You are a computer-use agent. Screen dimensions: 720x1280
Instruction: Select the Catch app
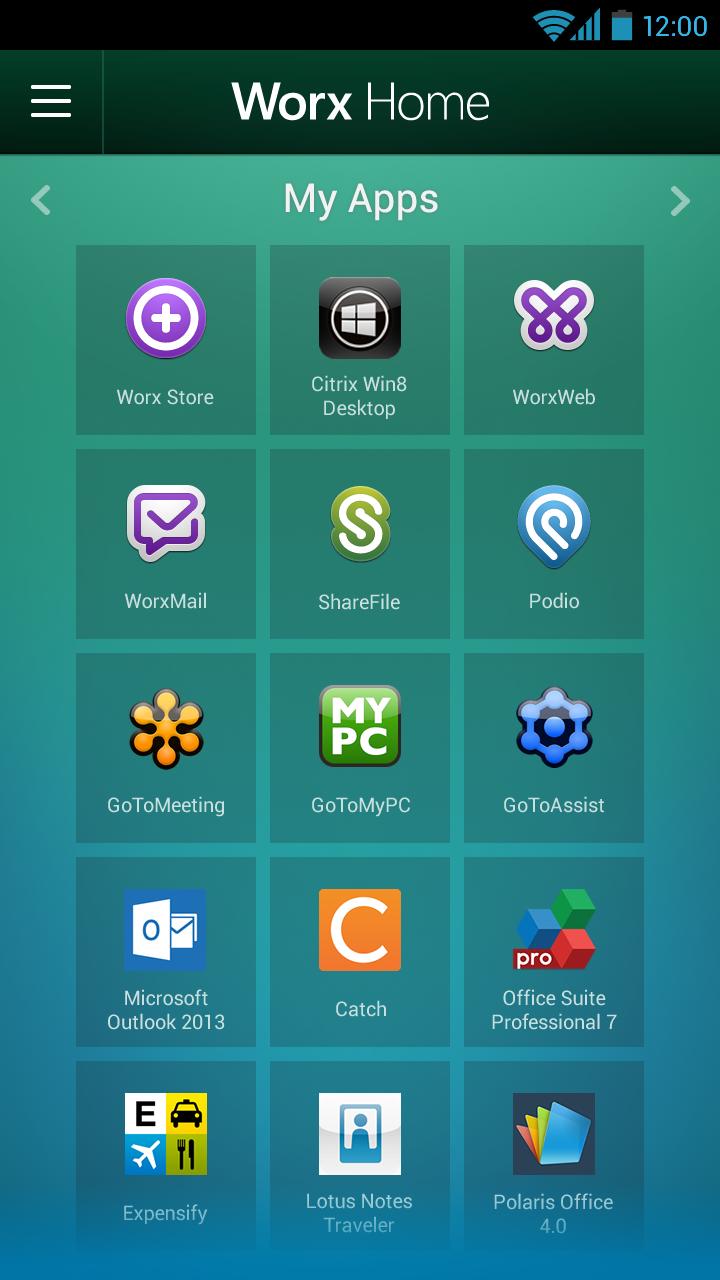tap(360, 952)
